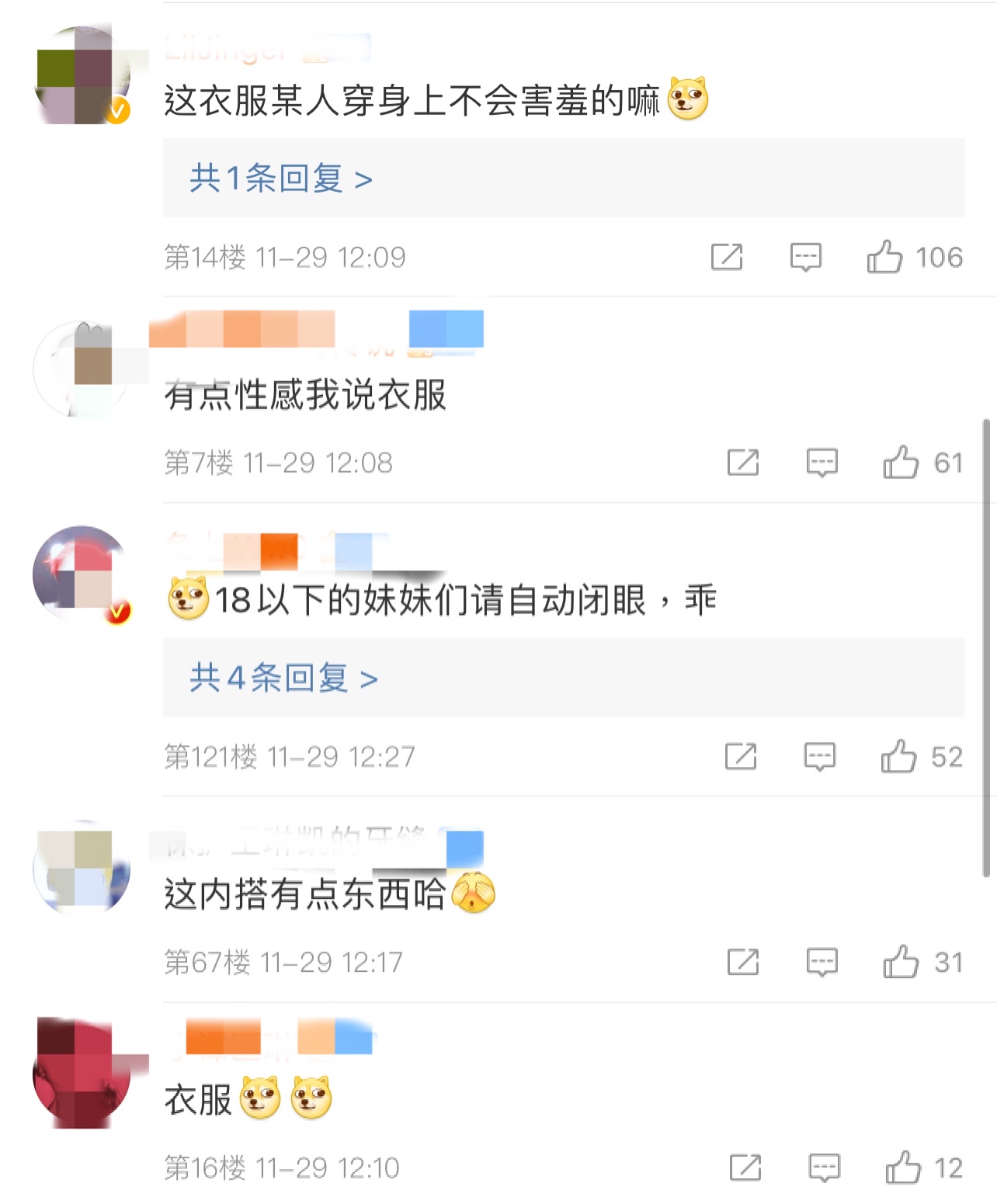This screenshot has height=1204, width=997.
Task: Like the 第16楼 comment
Action: click(x=903, y=1168)
